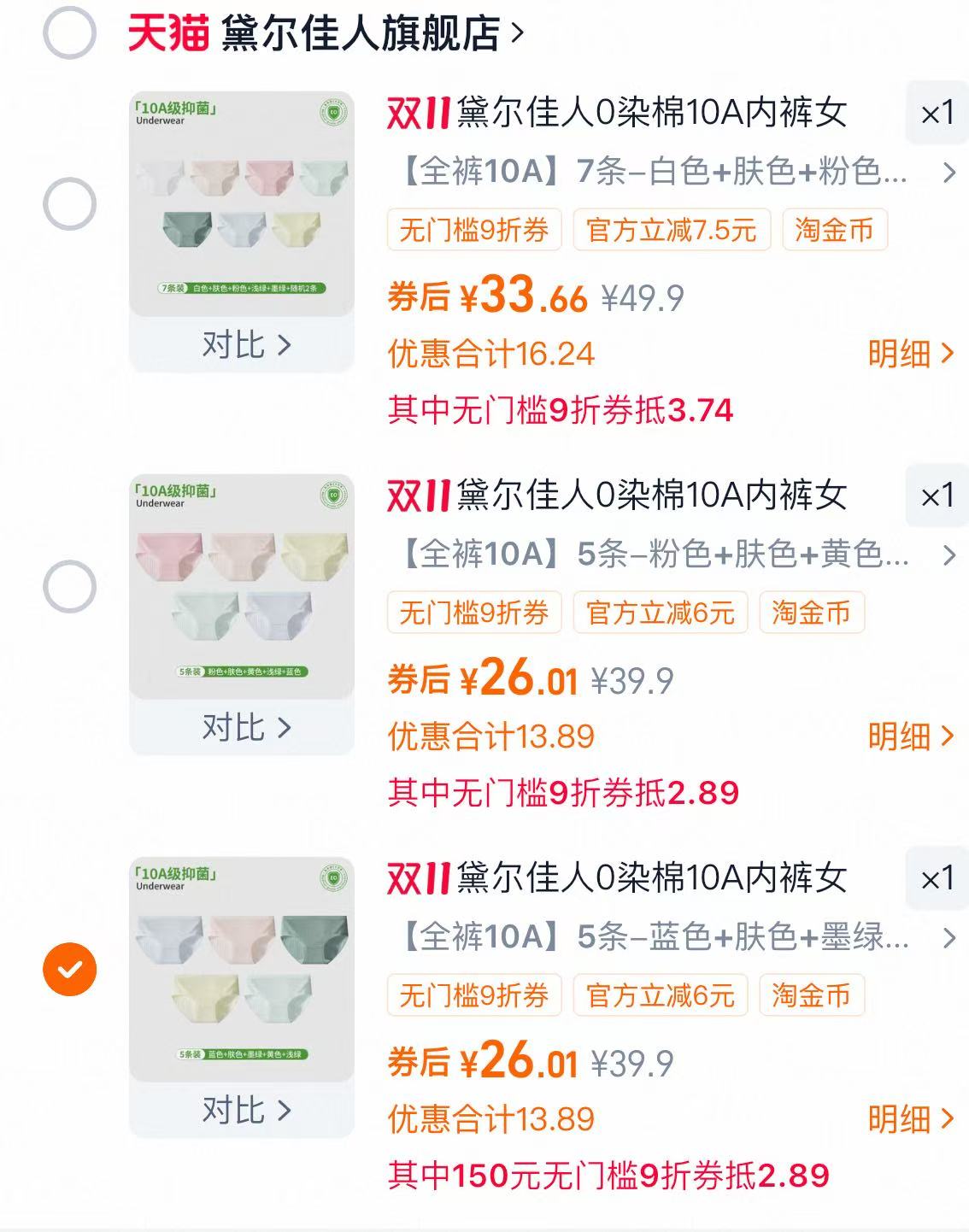The height and width of the screenshot is (1232, 969).
Task: Click the 官方立减7.5元 tag on first product
Action: tap(671, 230)
